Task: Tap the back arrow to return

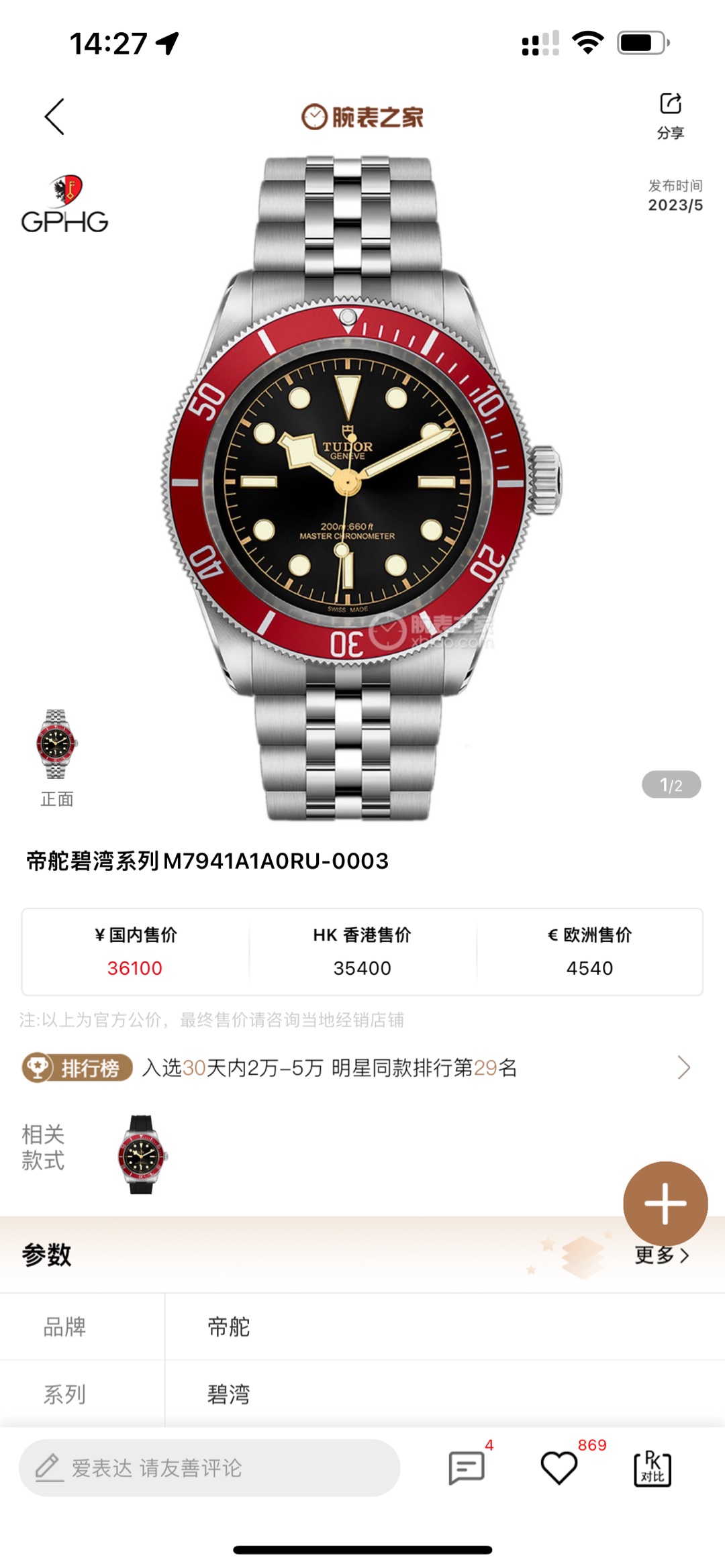Action: pos(54,115)
